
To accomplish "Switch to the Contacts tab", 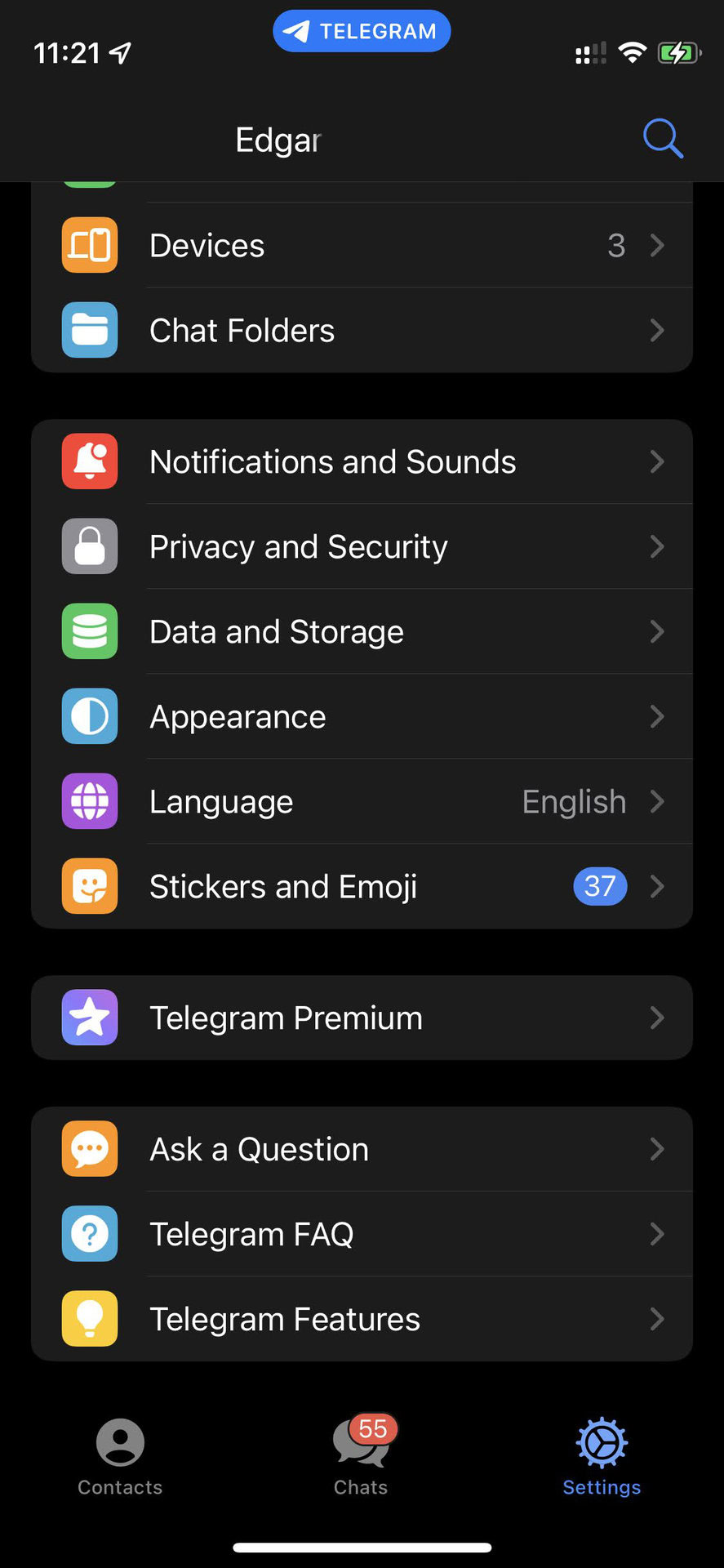I will (120, 1458).
